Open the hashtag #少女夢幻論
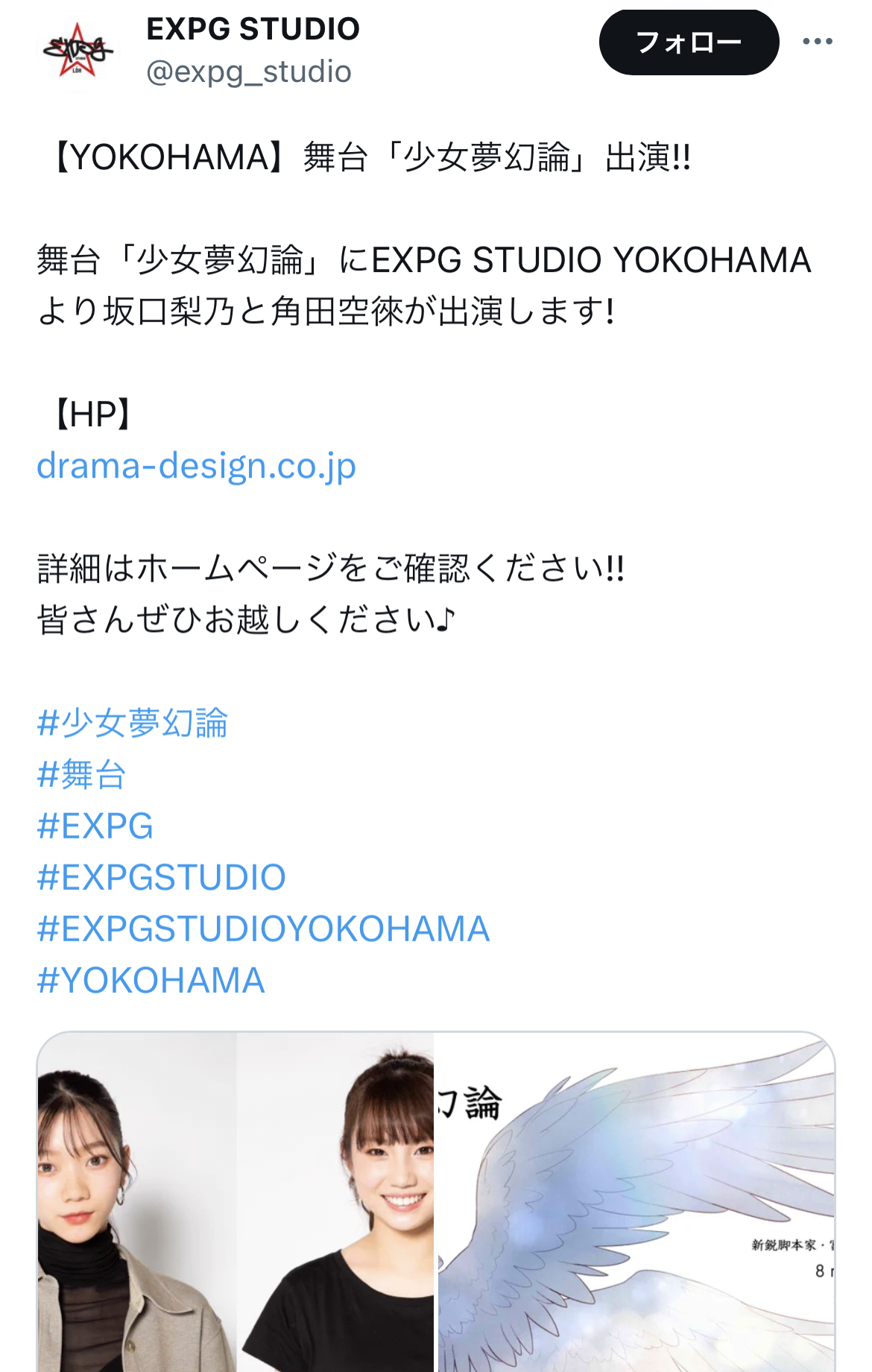 (x=133, y=723)
